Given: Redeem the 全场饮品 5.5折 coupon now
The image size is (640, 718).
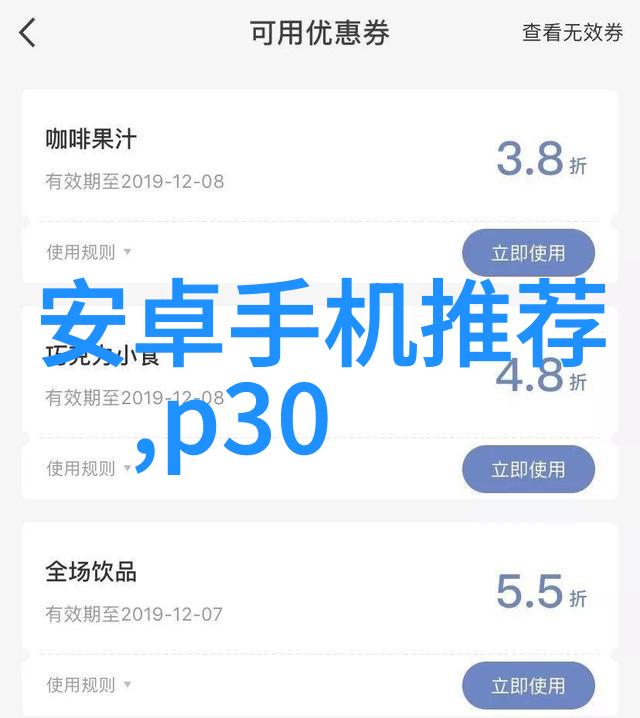Looking at the screenshot, I should coord(528,685).
